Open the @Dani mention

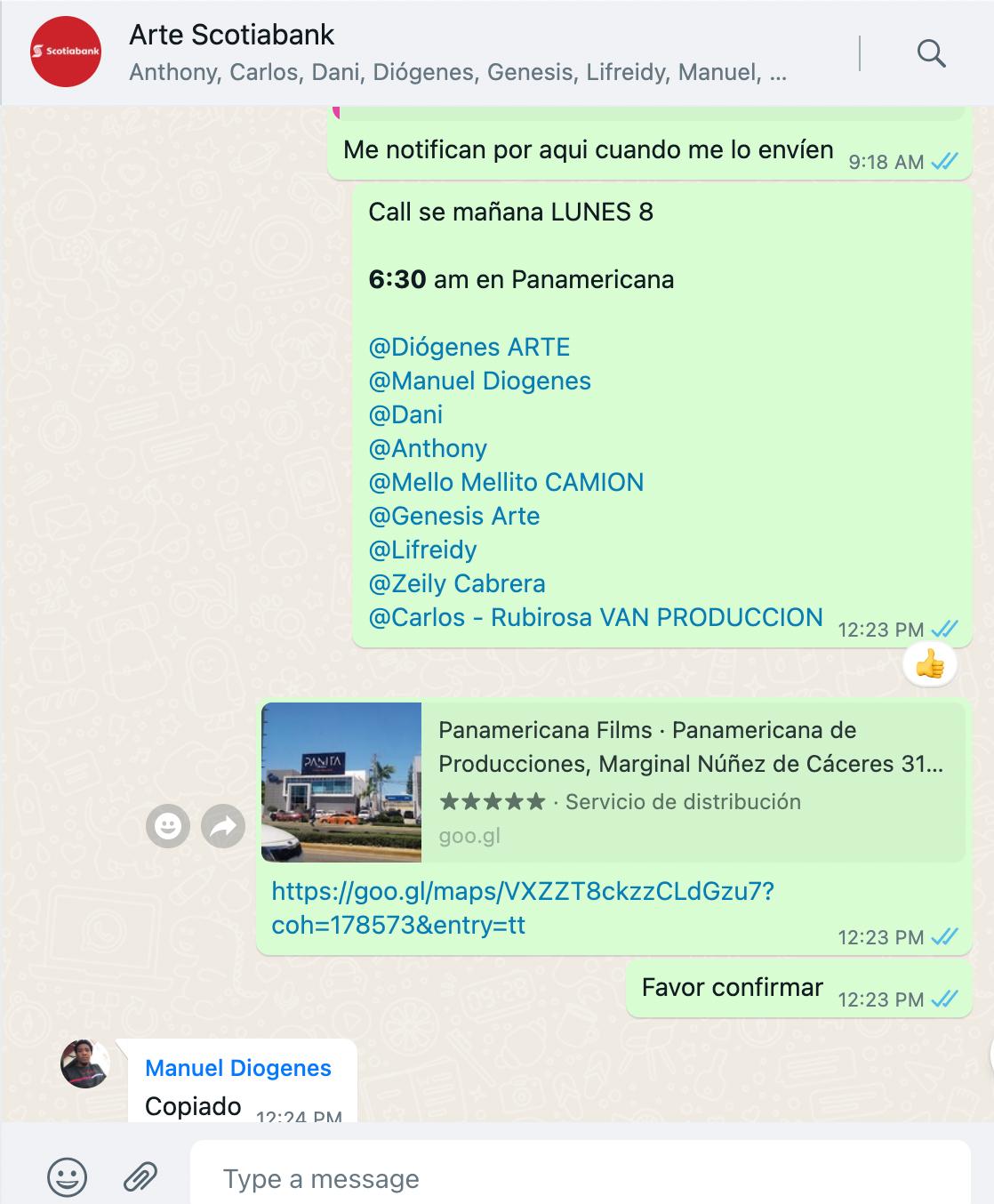[x=405, y=414]
